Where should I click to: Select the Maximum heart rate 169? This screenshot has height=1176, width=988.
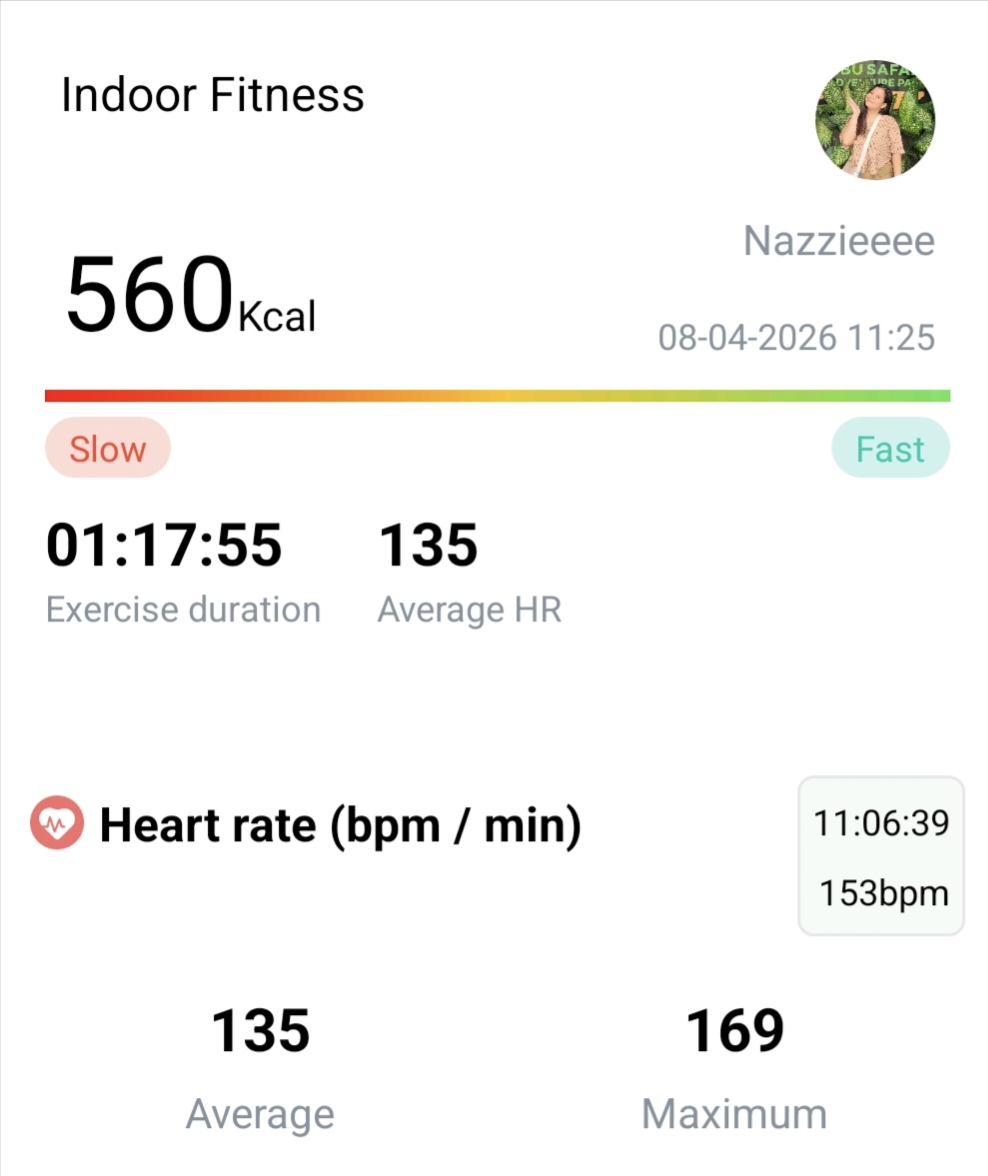(x=733, y=1030)
